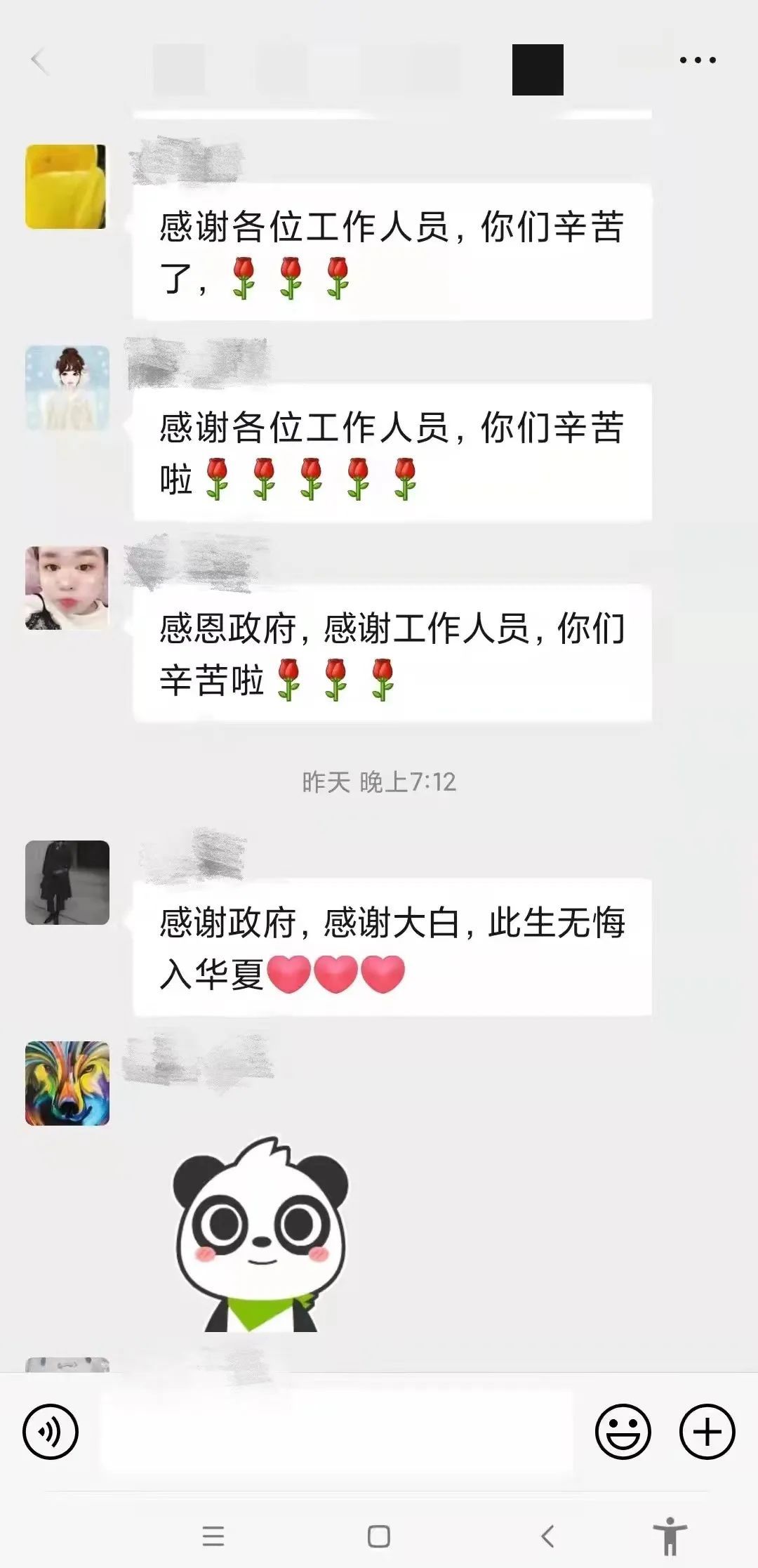Switch to voice message input
The width and height of the screenshot is (758, 1568).
51,1431
